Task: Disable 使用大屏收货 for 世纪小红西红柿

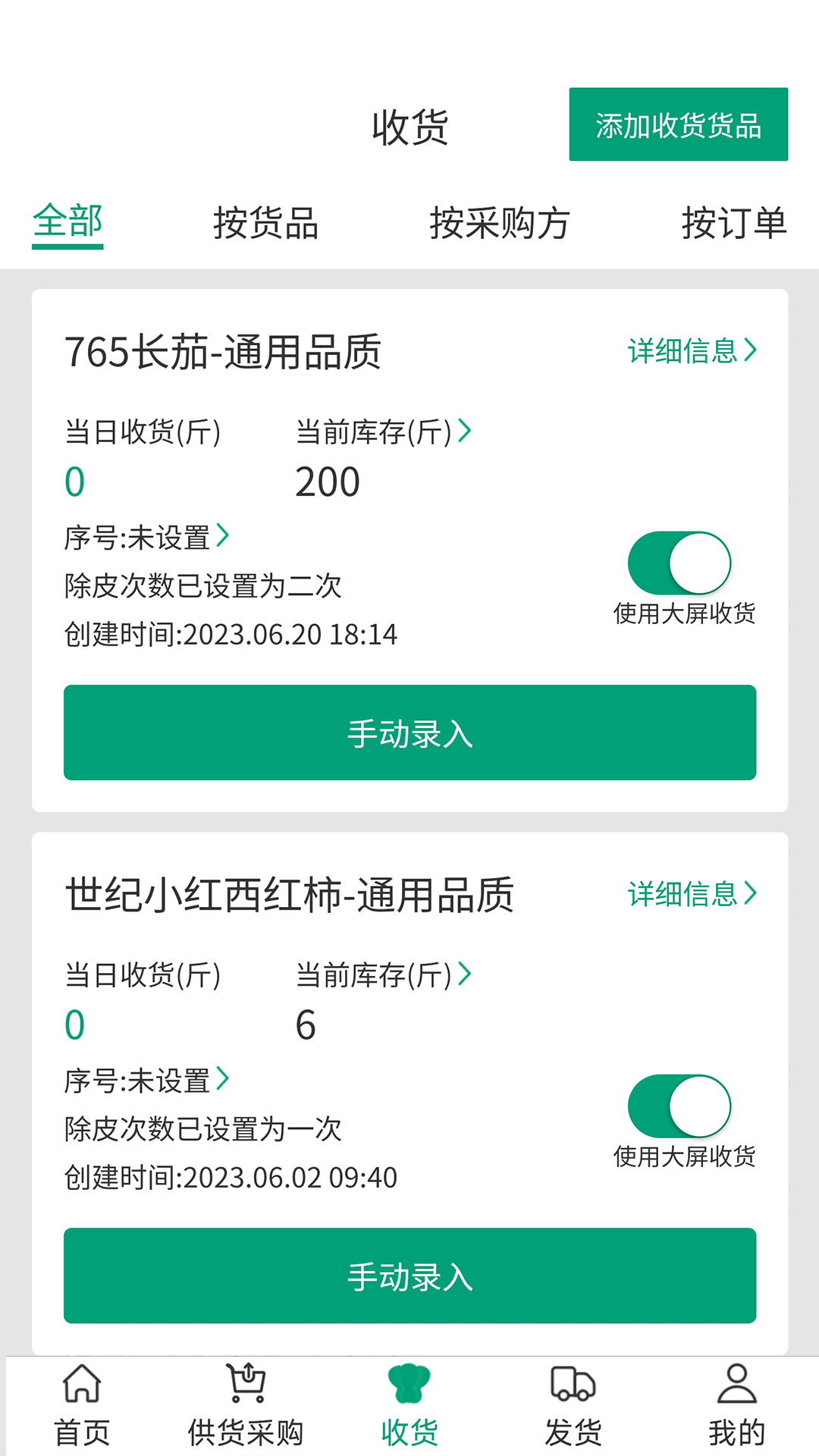Action: (x=679, y=1106)
